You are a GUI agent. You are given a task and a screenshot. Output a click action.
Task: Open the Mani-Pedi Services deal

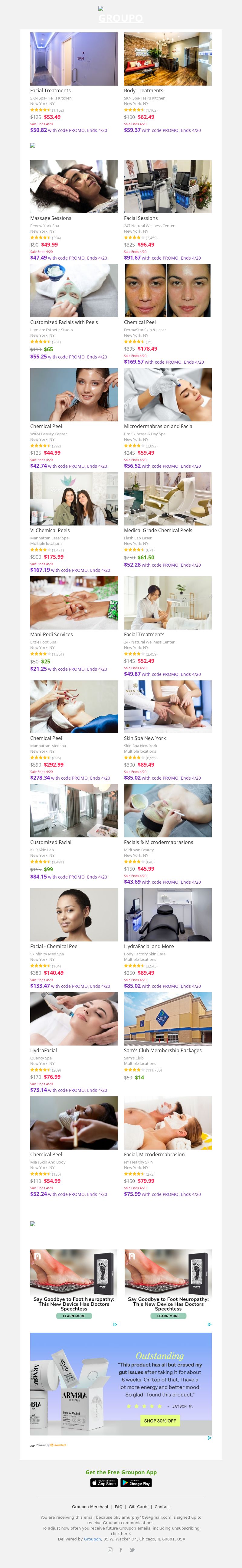coord(74,603)
